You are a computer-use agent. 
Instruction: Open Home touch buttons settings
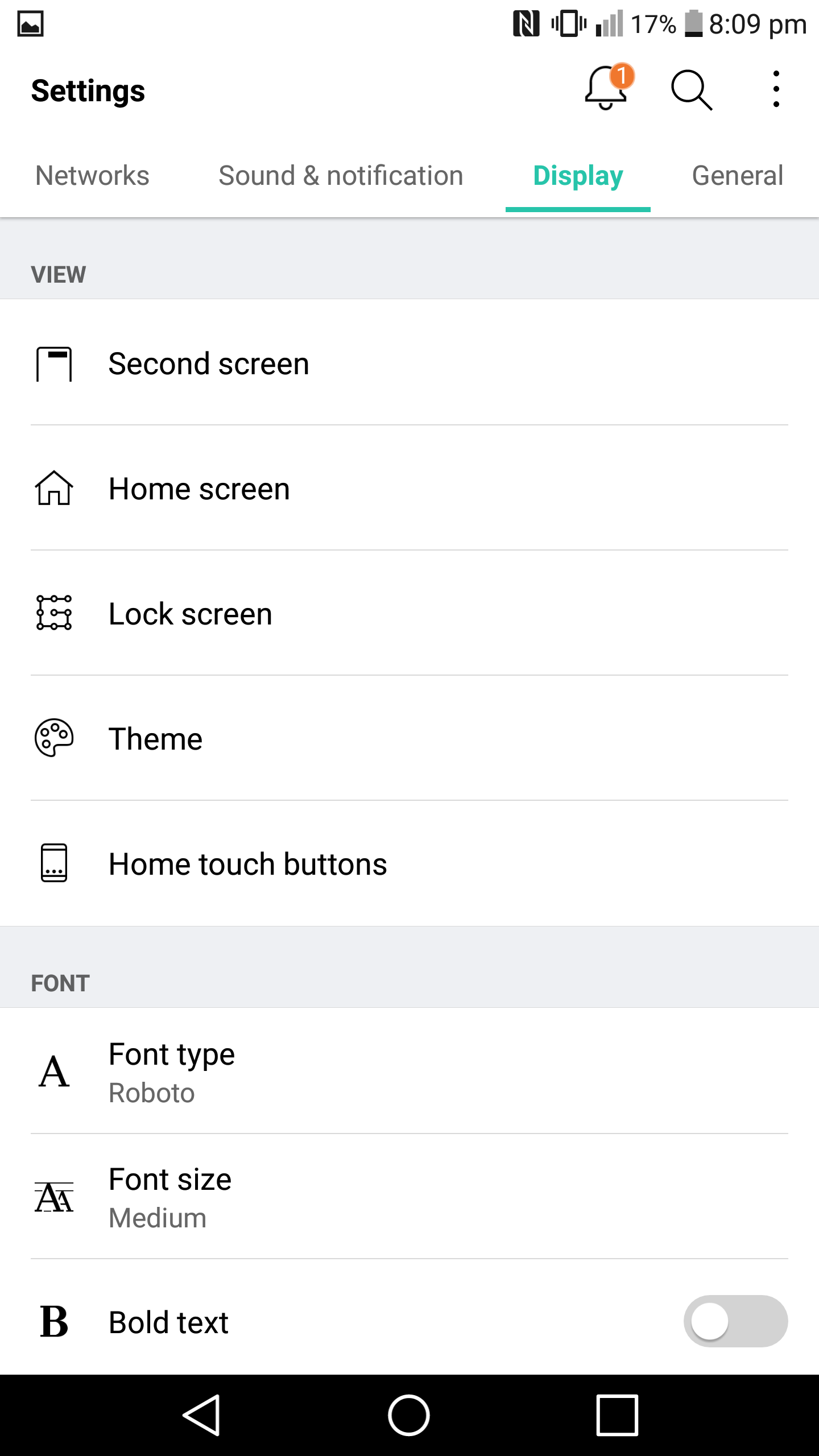point(409,863)
